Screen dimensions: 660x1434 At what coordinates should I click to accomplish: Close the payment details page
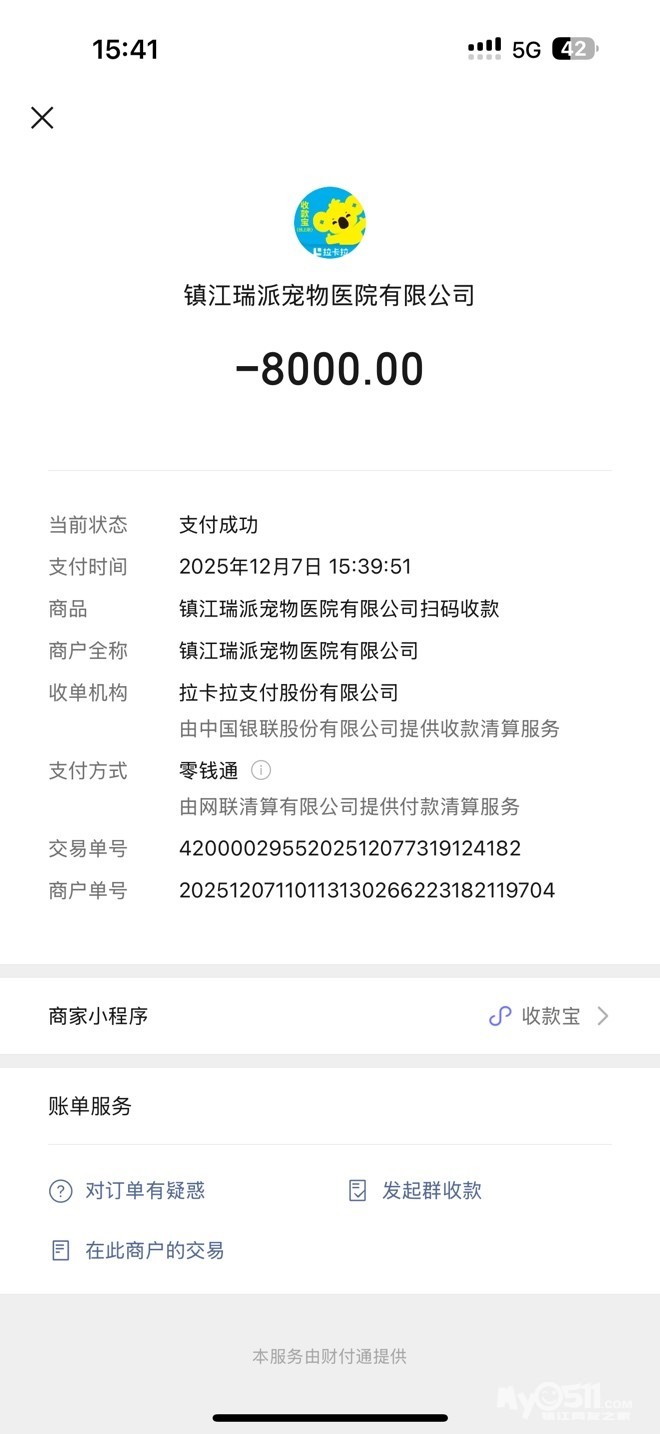pos(42,118)
